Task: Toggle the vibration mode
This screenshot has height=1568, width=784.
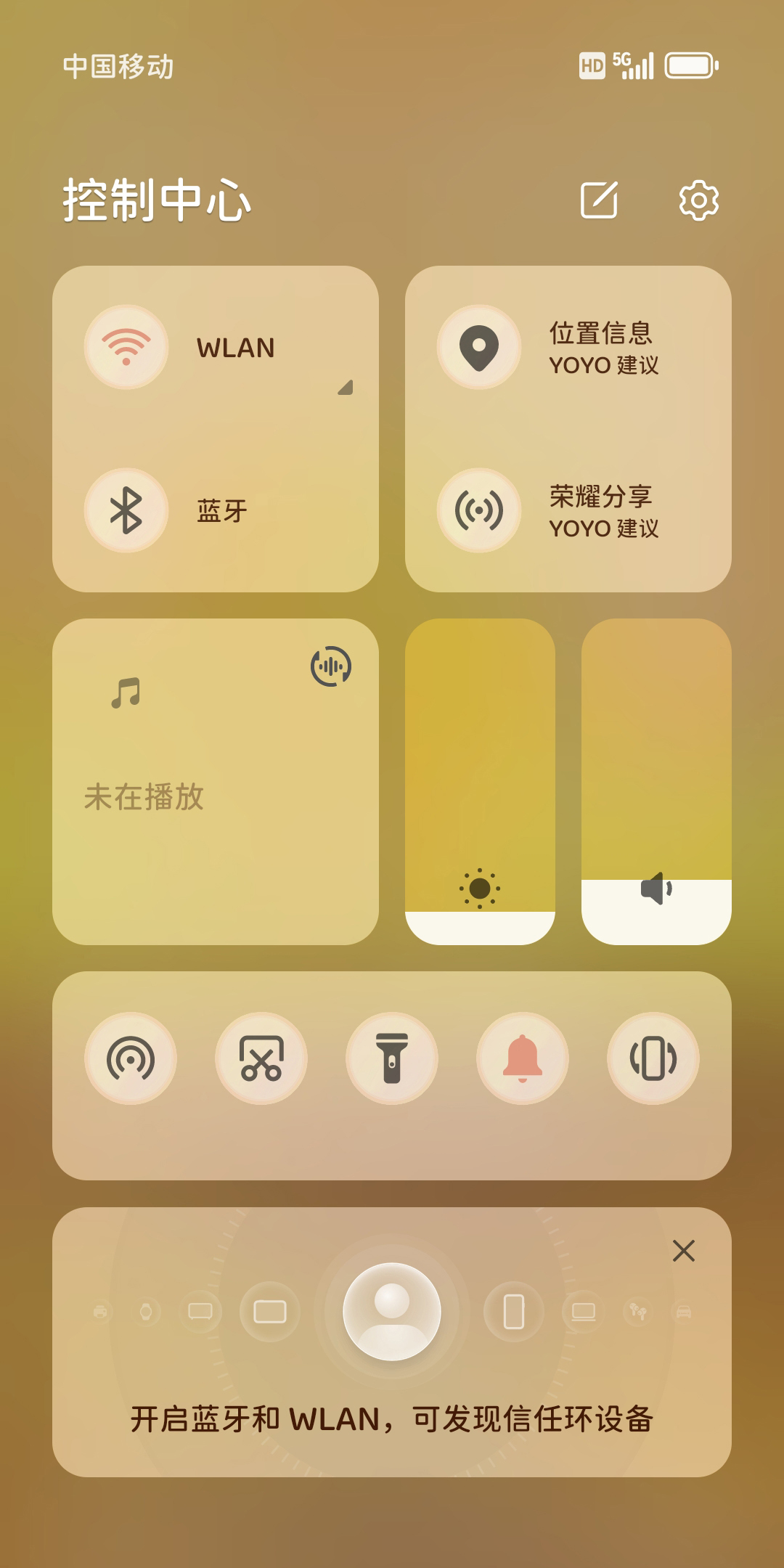Action: (x=653, y=1058)
